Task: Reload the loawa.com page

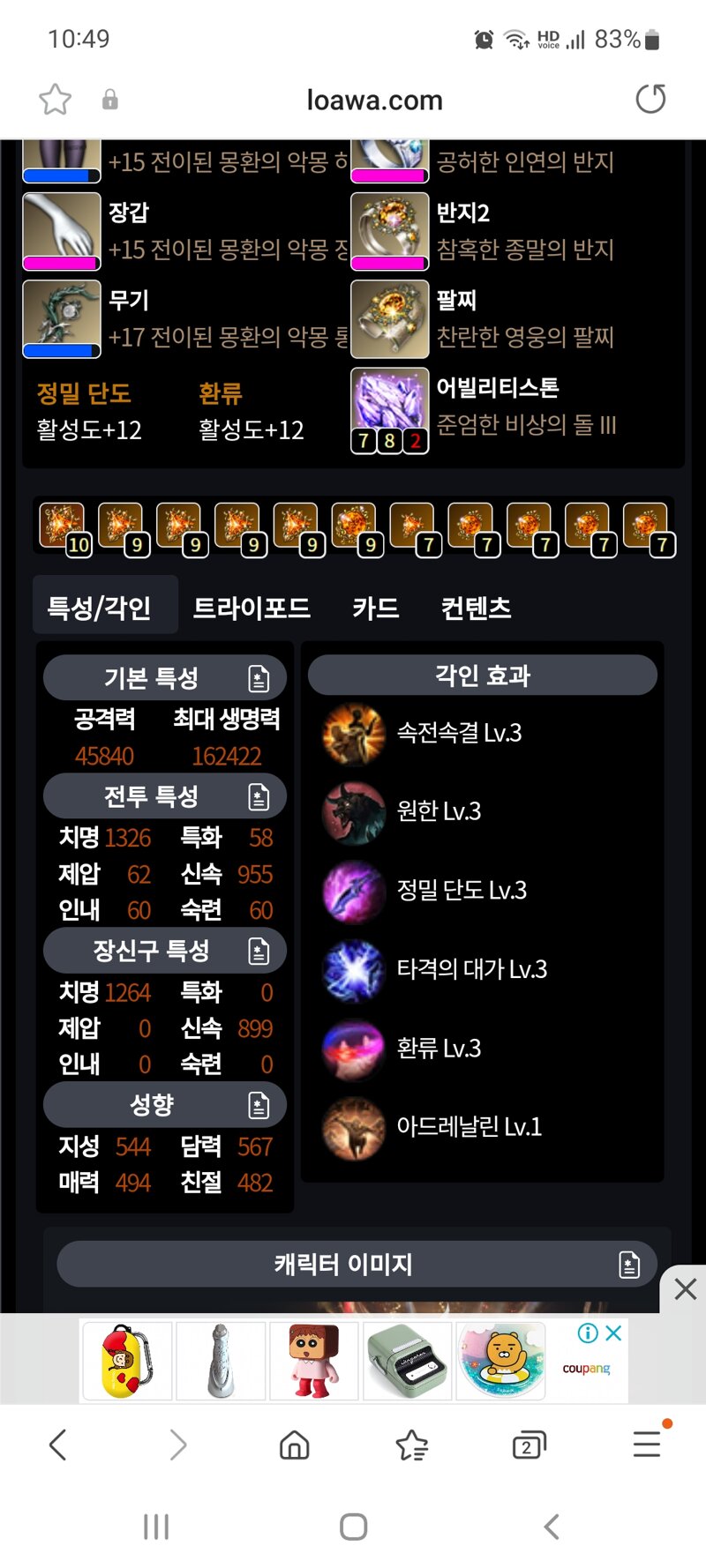Action: [x=650, y=99]
